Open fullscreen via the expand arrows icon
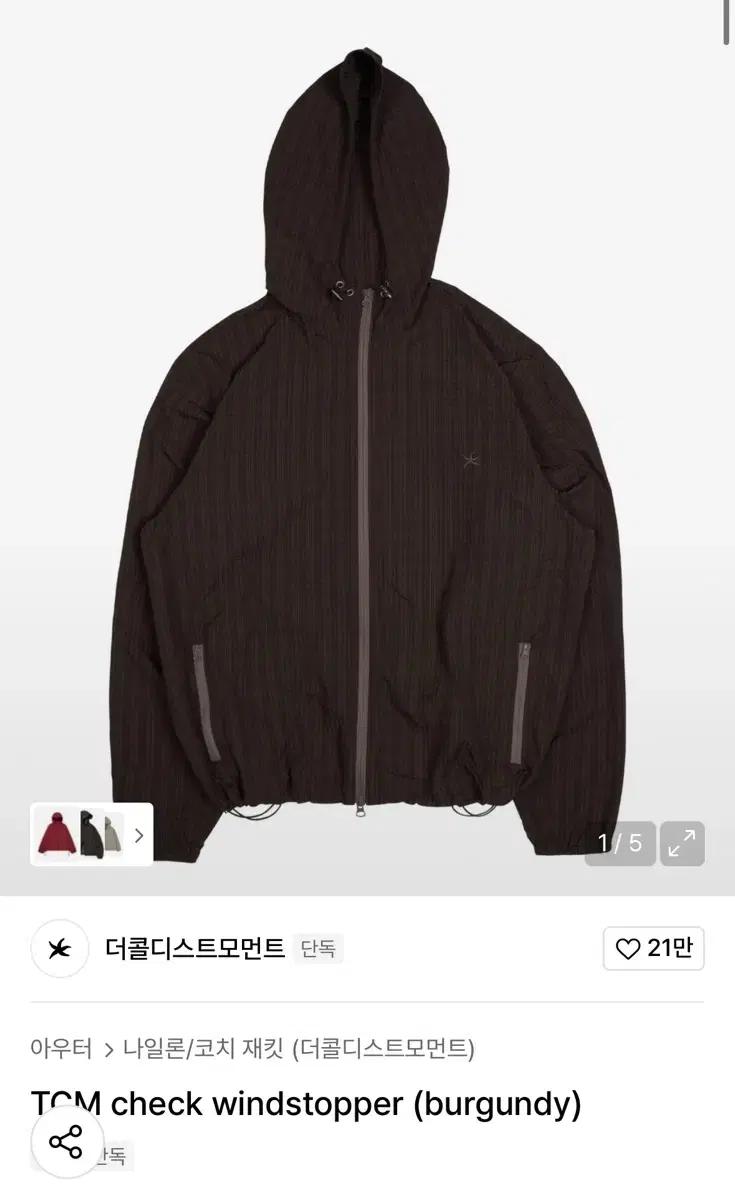The height and width of the screenshot is (1200, 735). [684, 843]
